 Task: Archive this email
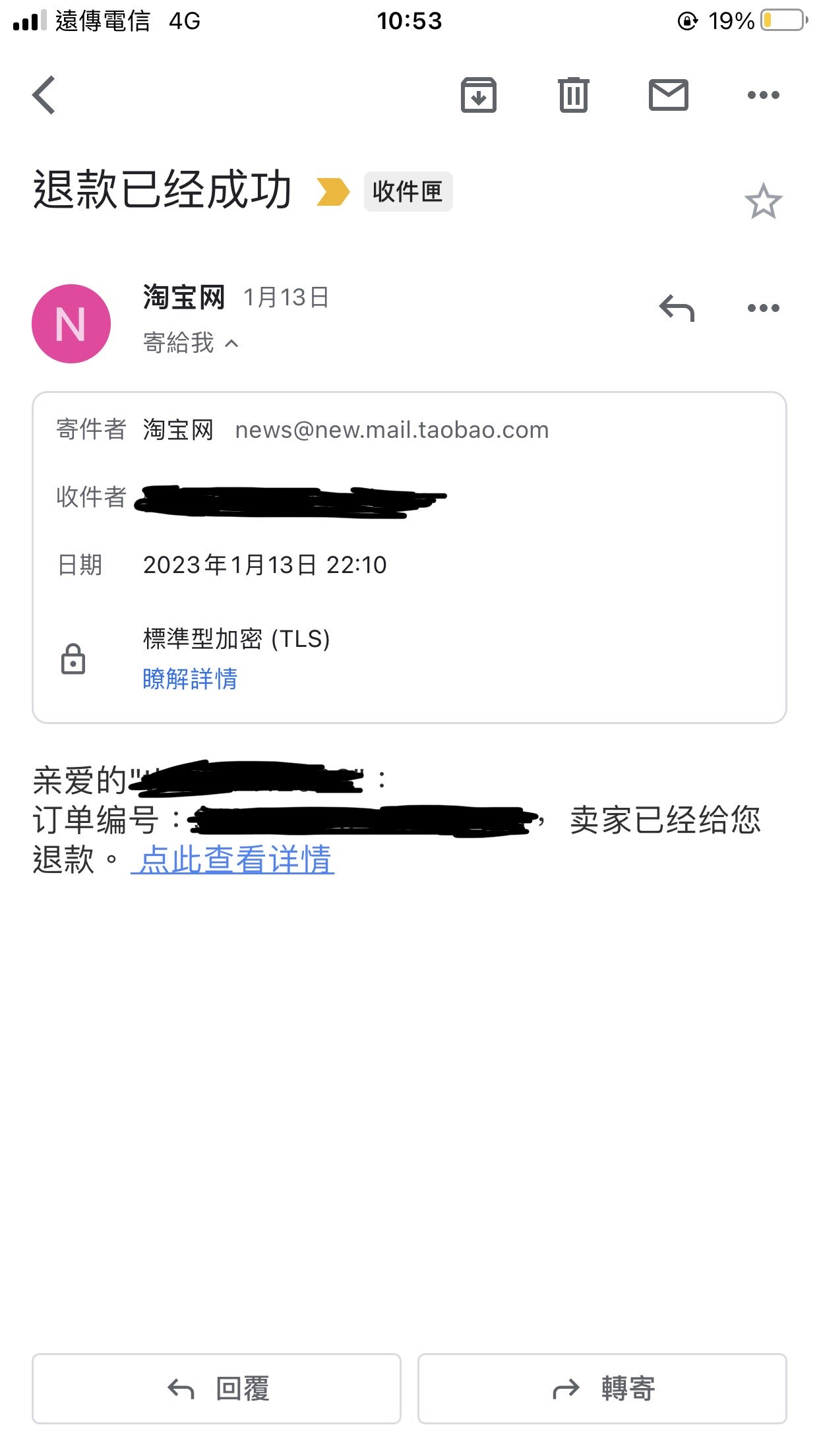point(478,95)
